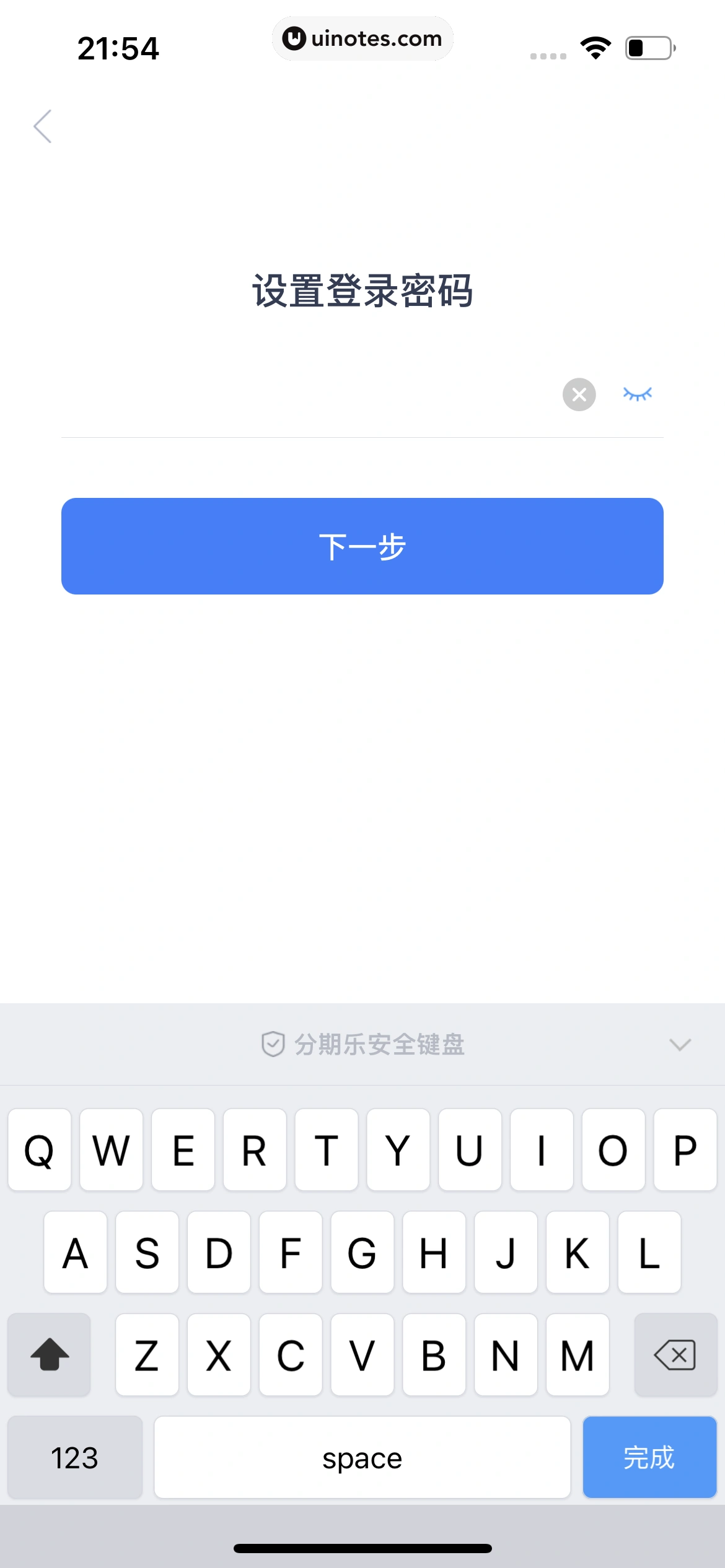Focus the password input field
The image size is (725, 1568).
point(279,403)
